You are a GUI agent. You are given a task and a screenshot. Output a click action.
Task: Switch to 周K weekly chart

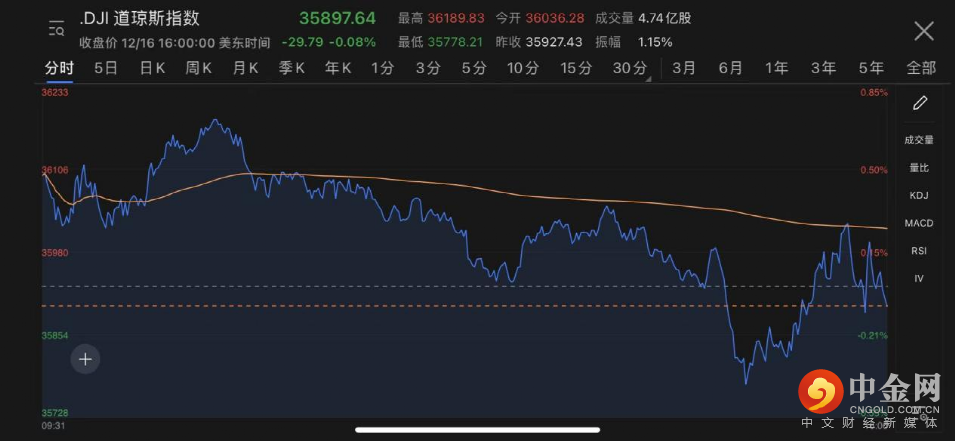click(198, 68)
